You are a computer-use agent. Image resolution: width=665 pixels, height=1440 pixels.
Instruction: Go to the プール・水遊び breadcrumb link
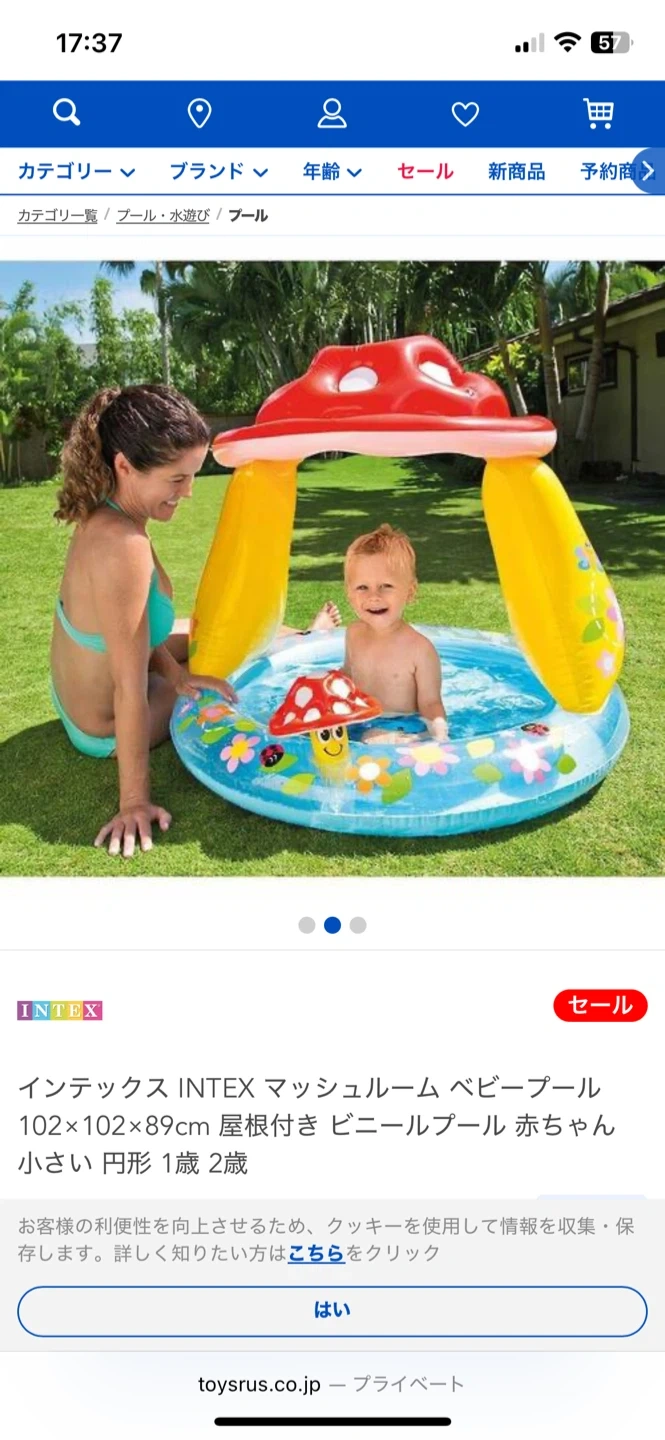pos(163,215)
